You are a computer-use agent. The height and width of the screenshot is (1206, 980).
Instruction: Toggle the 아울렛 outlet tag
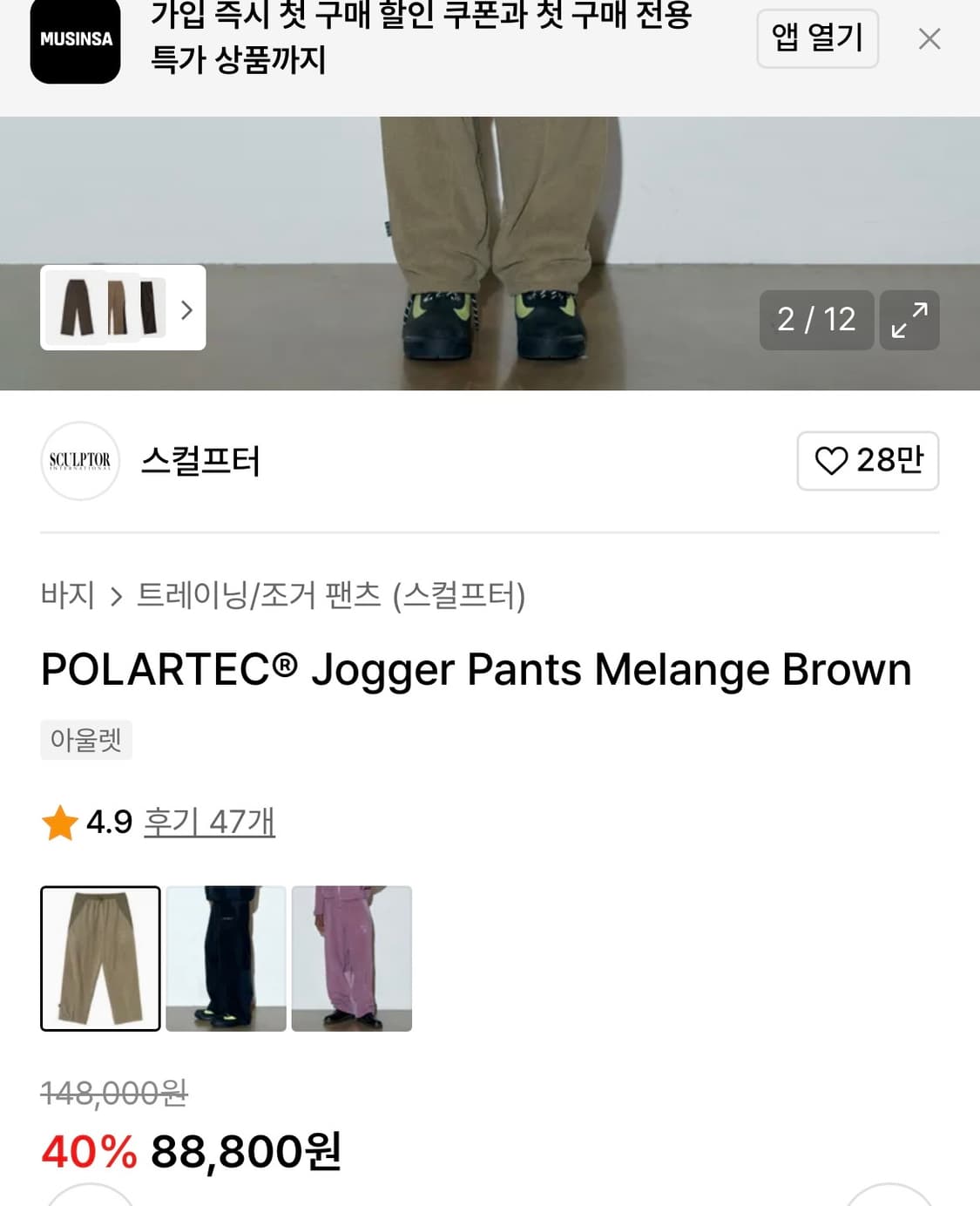pos(86,740)
